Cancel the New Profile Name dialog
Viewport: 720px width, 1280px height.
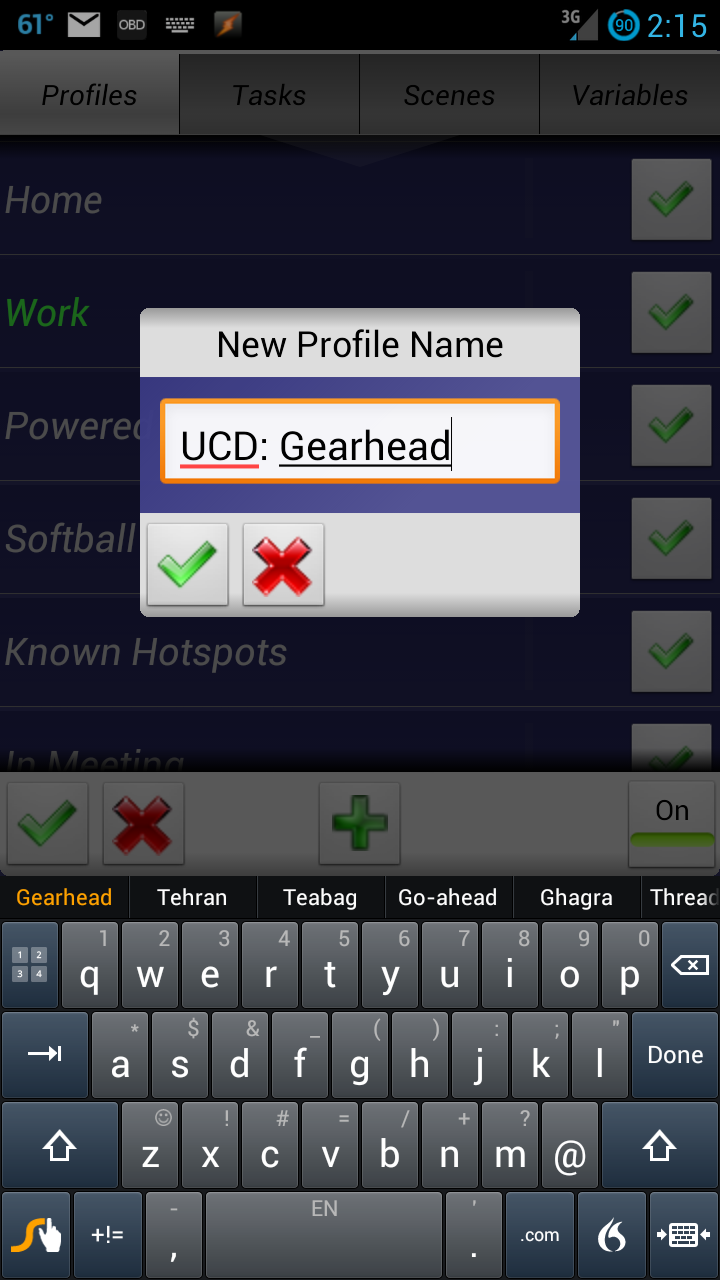(284, 564)
